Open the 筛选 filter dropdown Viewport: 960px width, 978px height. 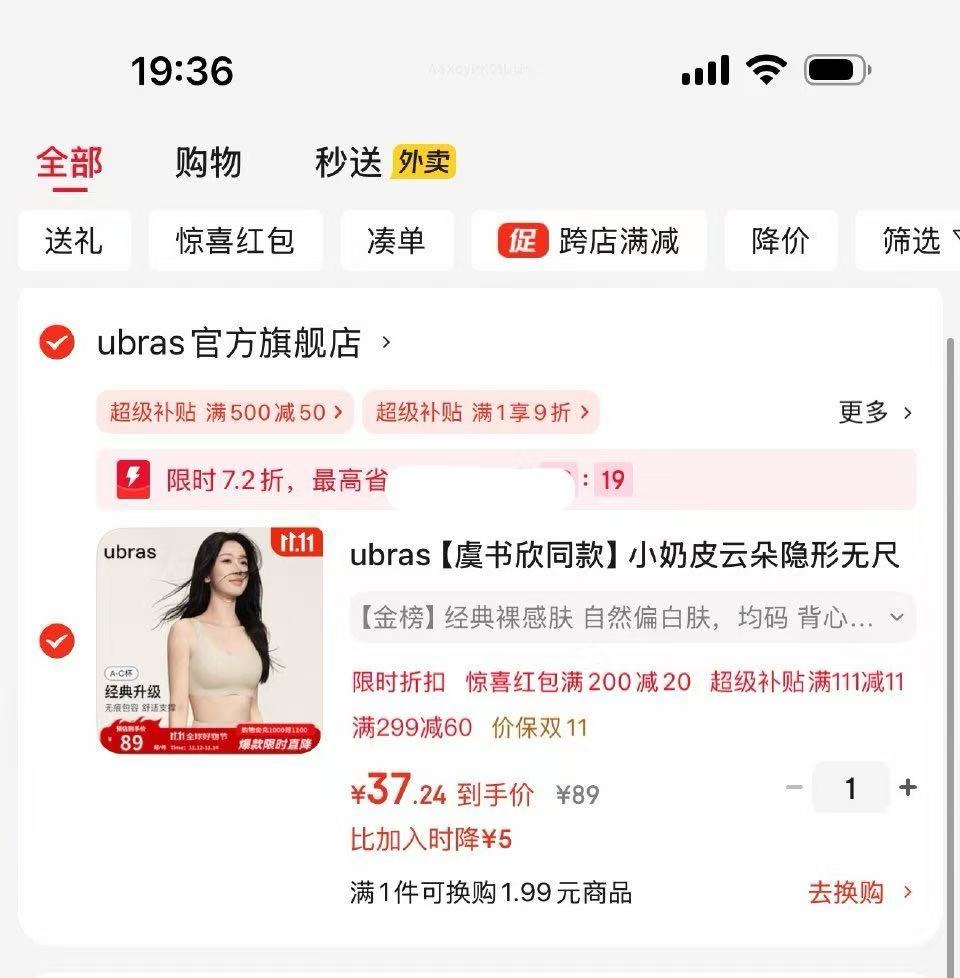[x=916, y=241]
